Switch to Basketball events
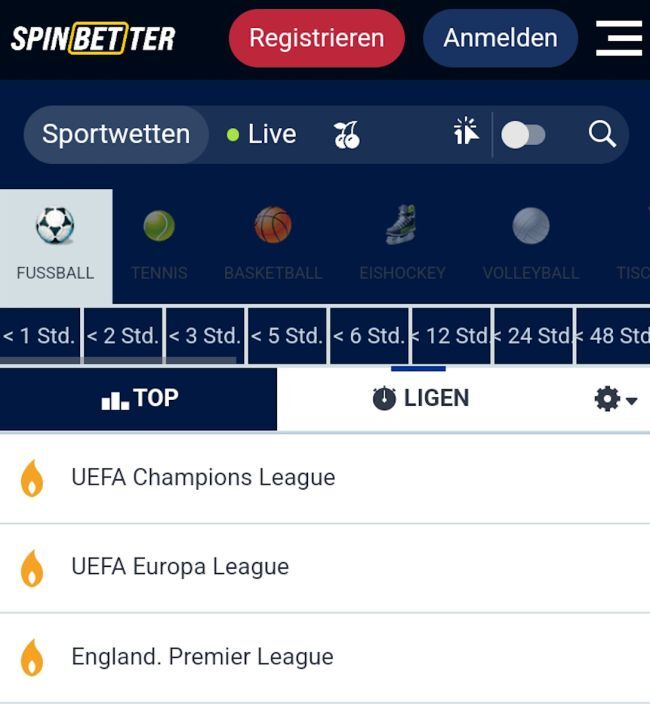Viewport: 650px width, 704px height. [x=273, y=245]
